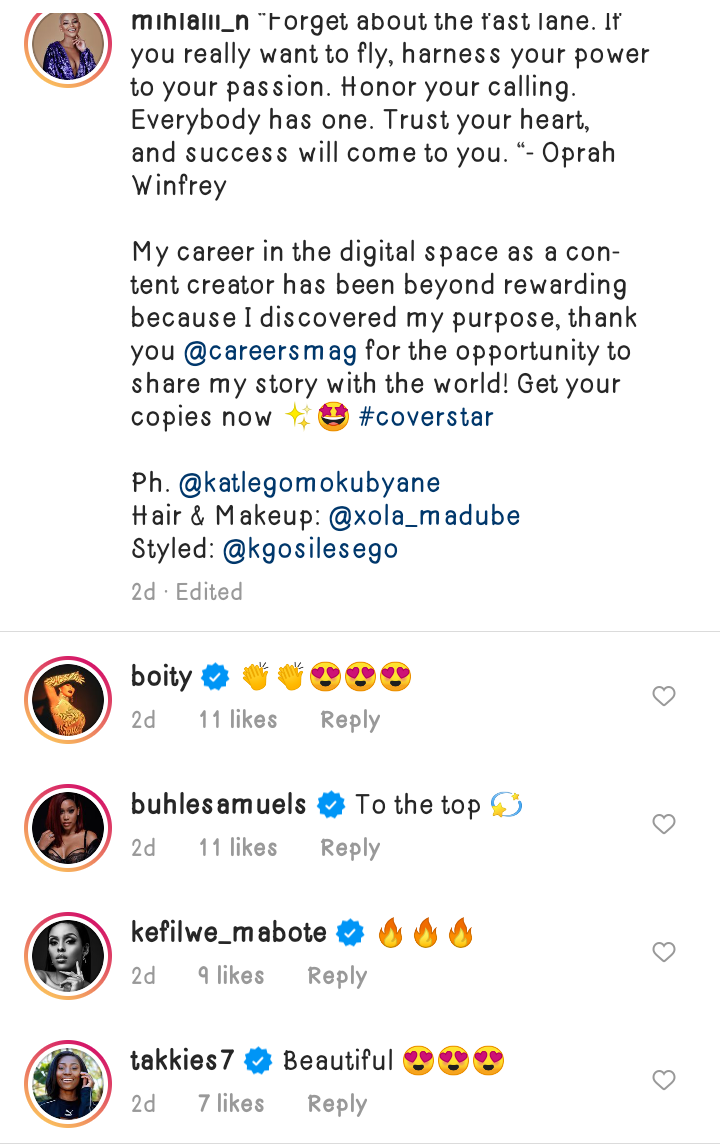Reply to buhlesamuels' comment
This screenshot has width=720, height=1144.
(350, 848)
